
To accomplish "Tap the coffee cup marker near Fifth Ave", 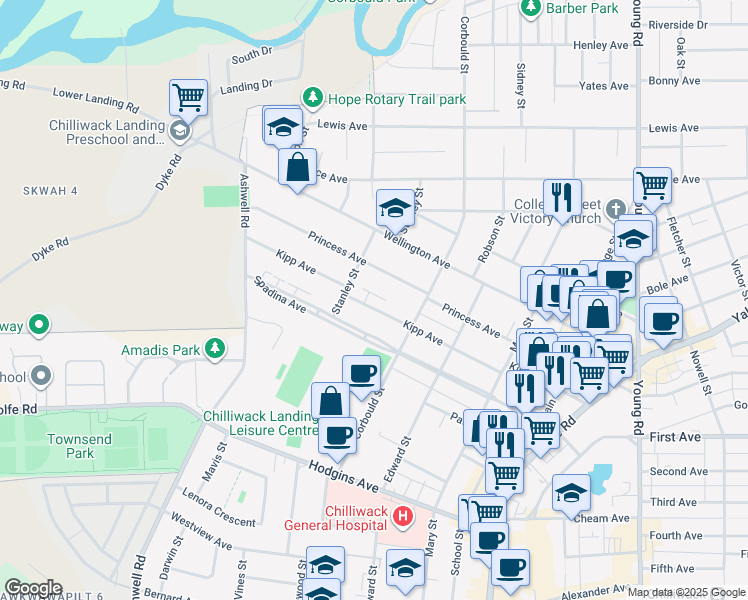I will tap(510, 567).
